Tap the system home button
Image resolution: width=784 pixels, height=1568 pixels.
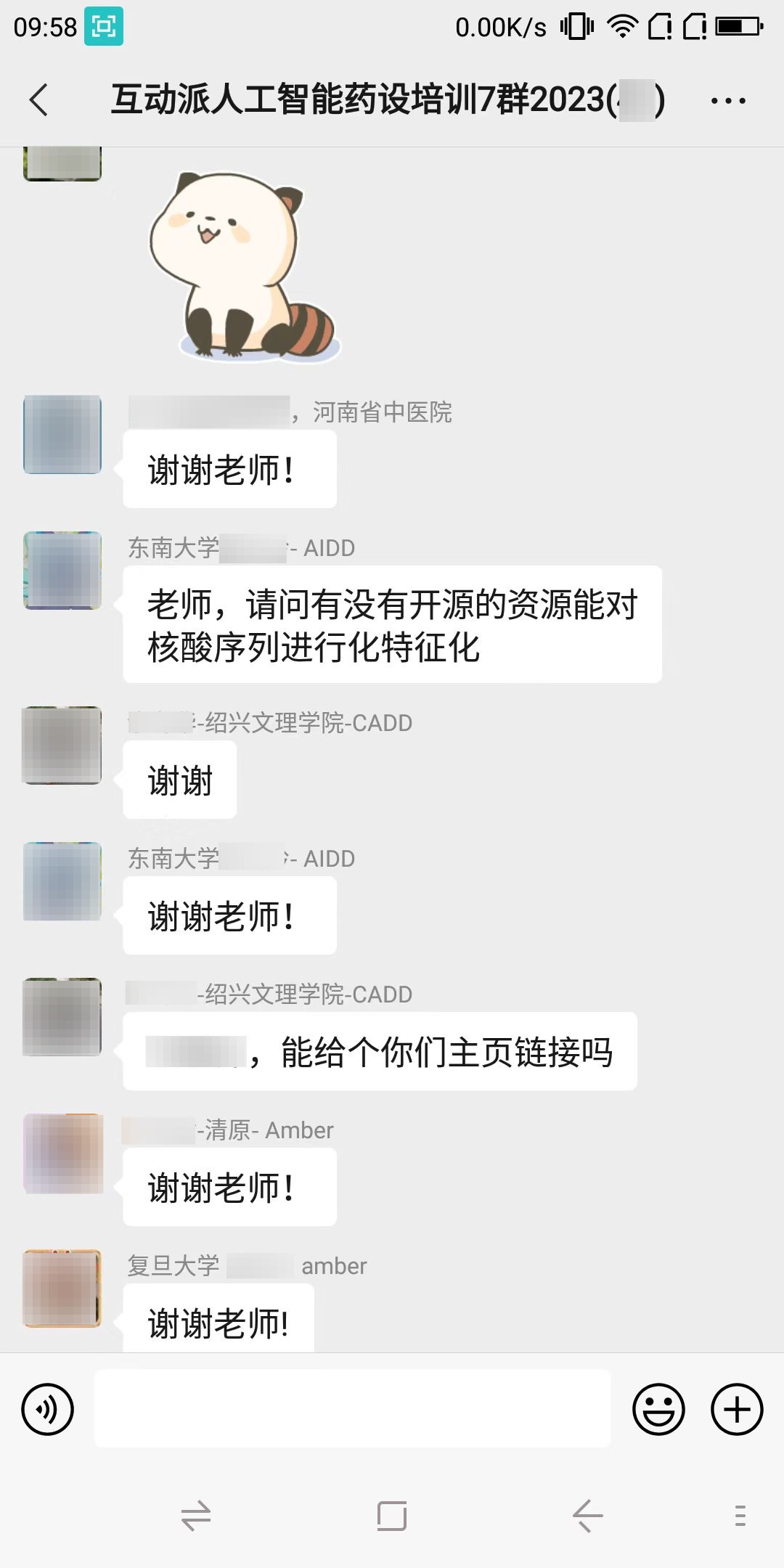392,1516
